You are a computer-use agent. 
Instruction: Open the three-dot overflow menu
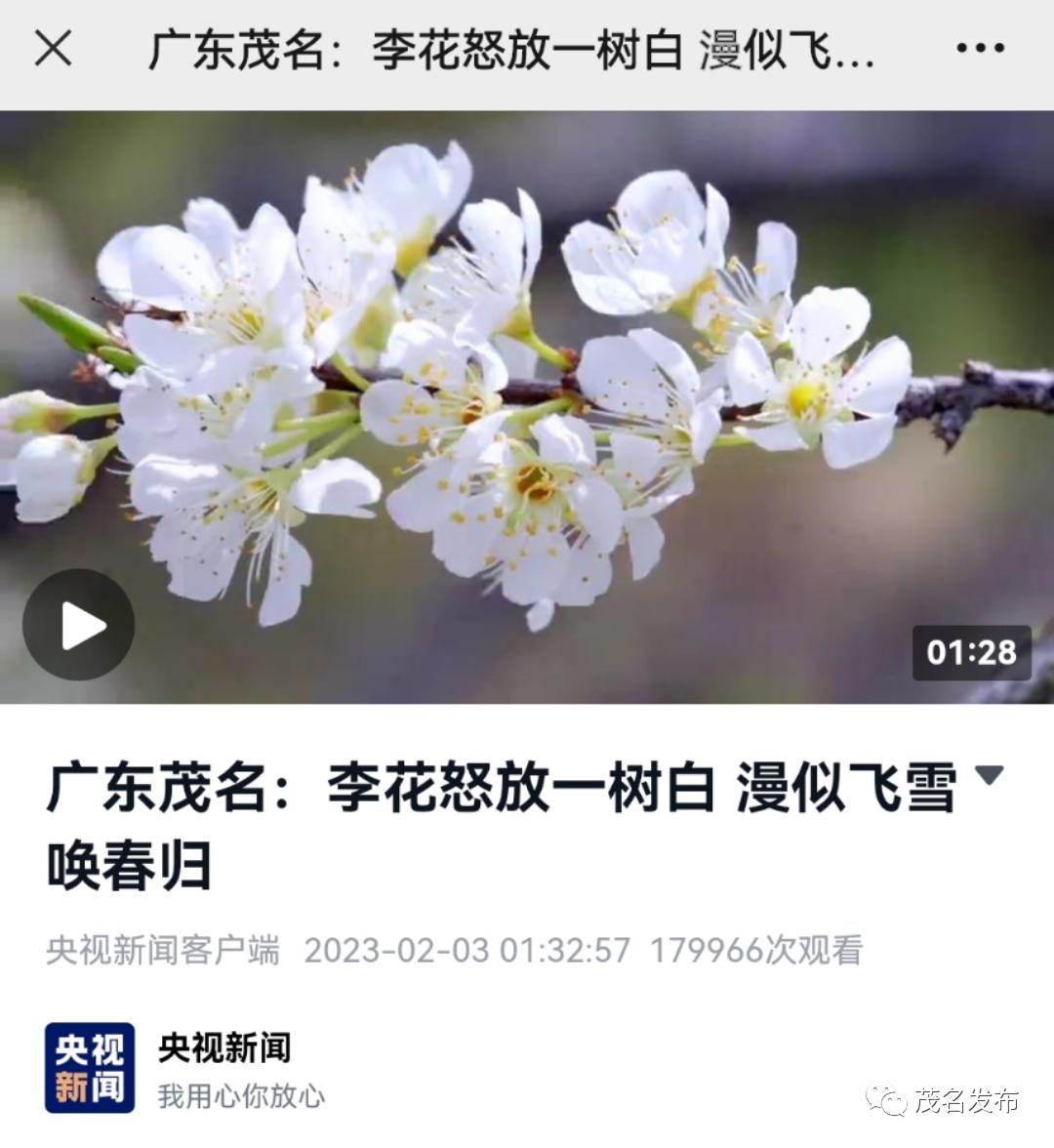pyautogui.click(x=979, y=48)
